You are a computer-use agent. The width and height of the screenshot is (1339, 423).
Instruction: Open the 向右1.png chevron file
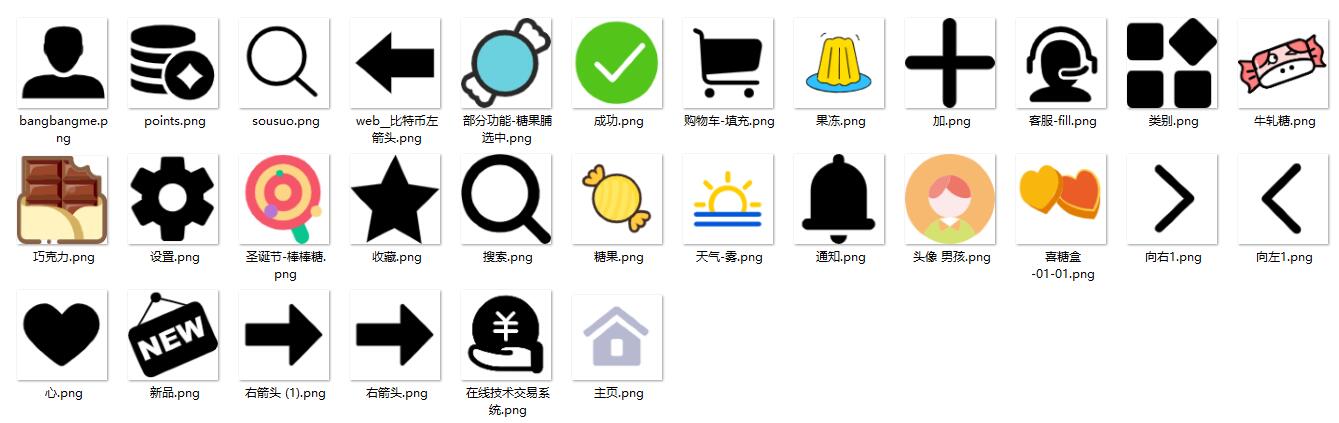[x=1172, y=199]
